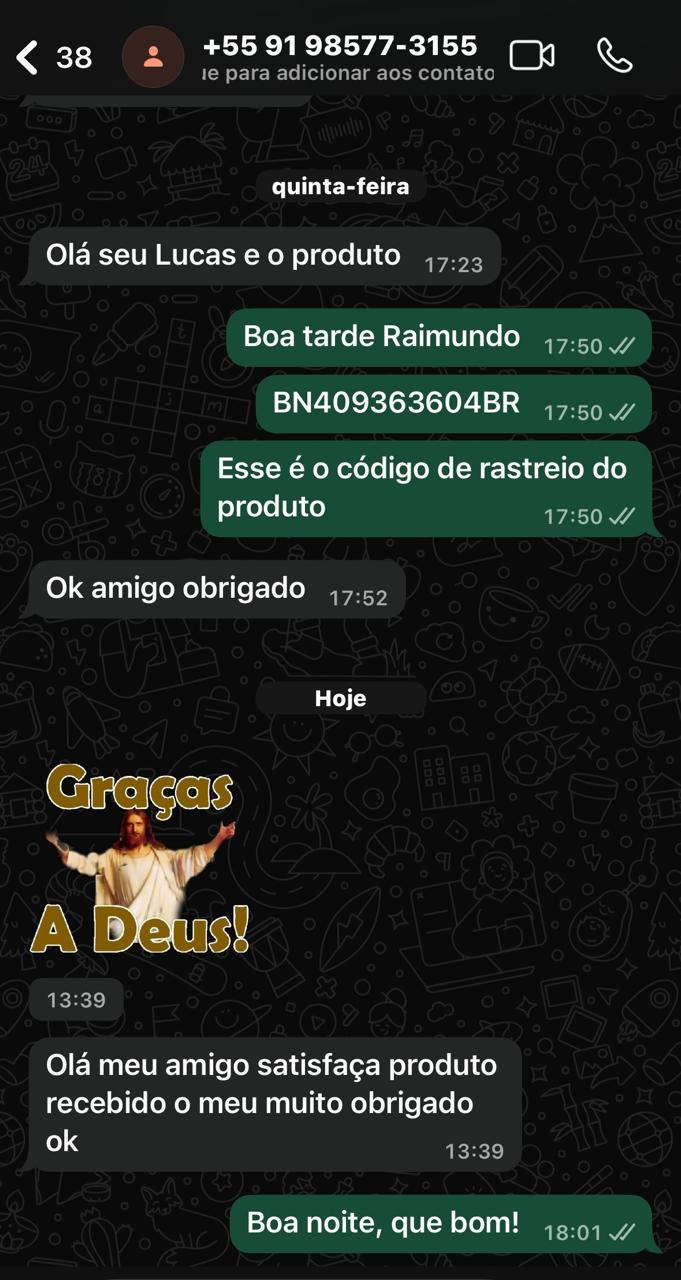The image size is (681, 1280).
Task: Start a video call with this contact
Action: 532,56
